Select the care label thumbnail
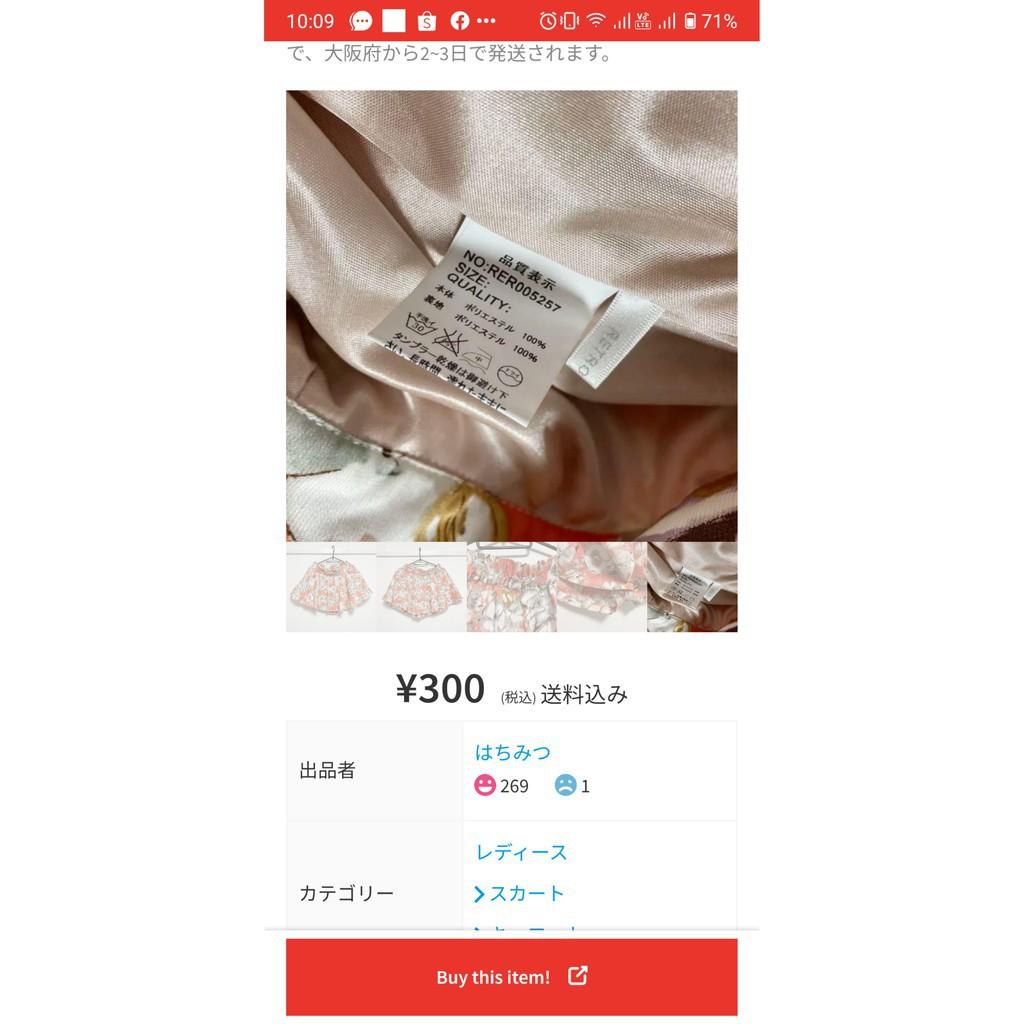The height and width of the screenshot is (1024, 1024). (692, 587)
